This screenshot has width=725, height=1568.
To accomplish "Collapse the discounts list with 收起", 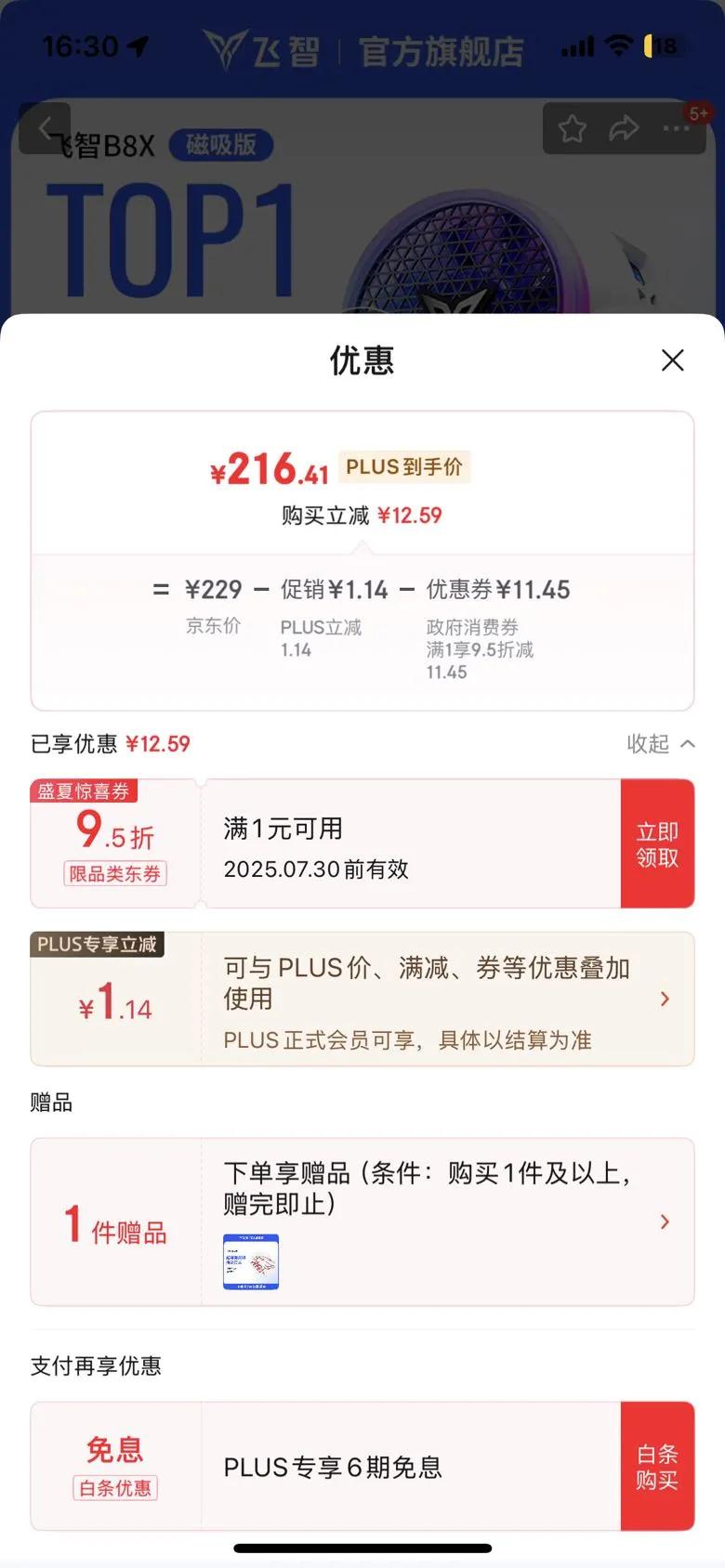I will (x=661, y=743).
